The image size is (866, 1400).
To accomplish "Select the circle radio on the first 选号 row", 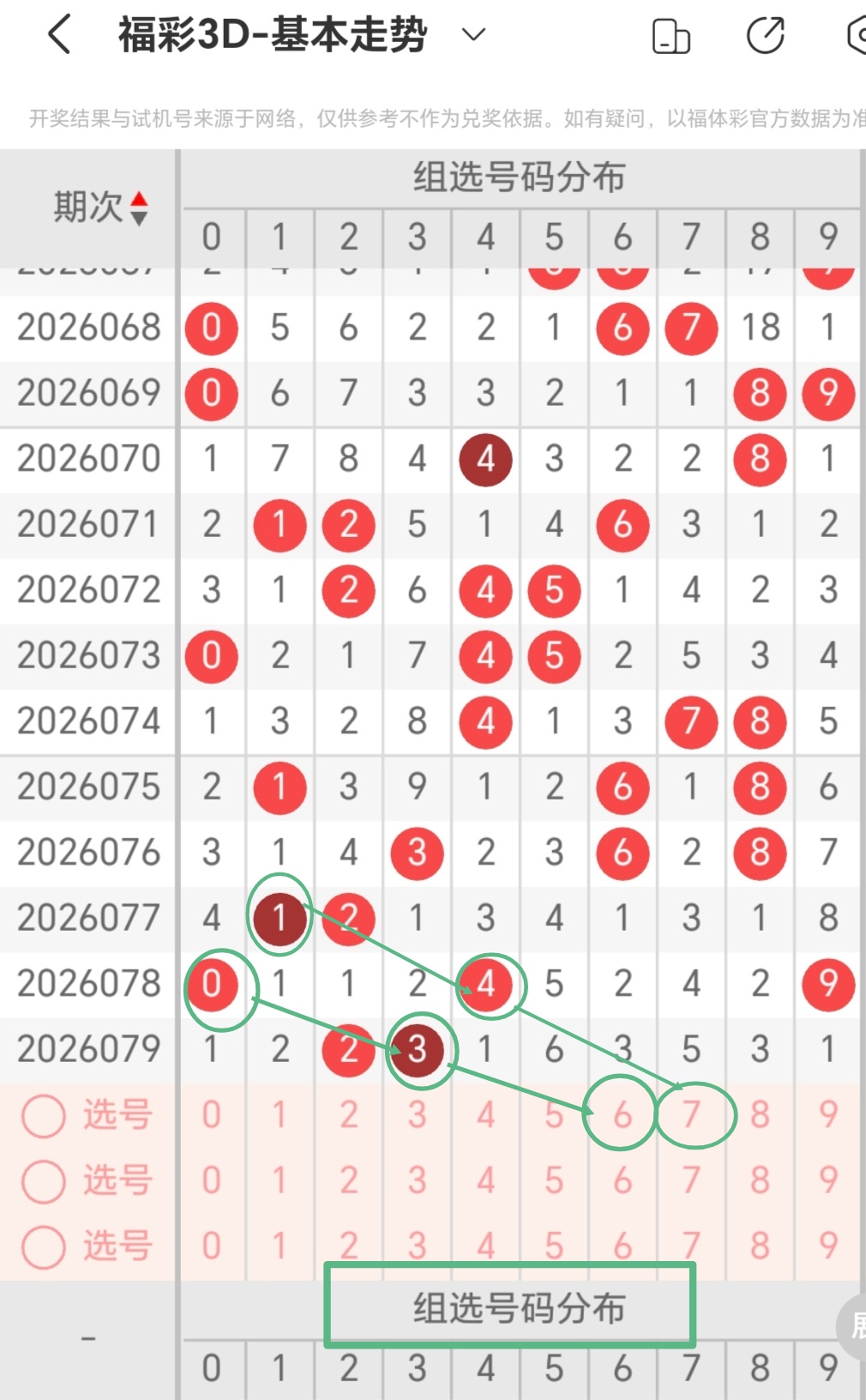I will click(x=43, y=1114).
